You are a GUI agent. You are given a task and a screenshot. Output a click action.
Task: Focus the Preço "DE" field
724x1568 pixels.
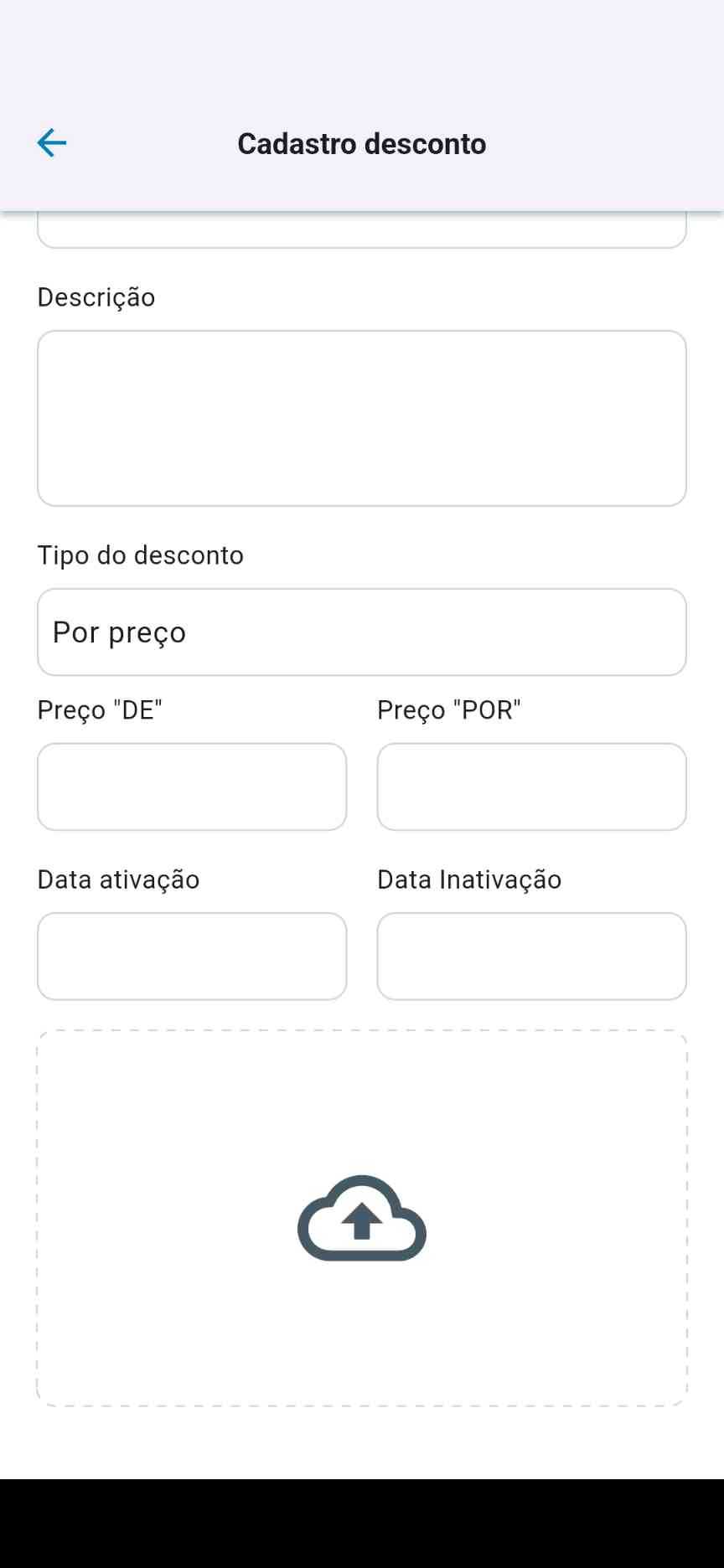192,787
